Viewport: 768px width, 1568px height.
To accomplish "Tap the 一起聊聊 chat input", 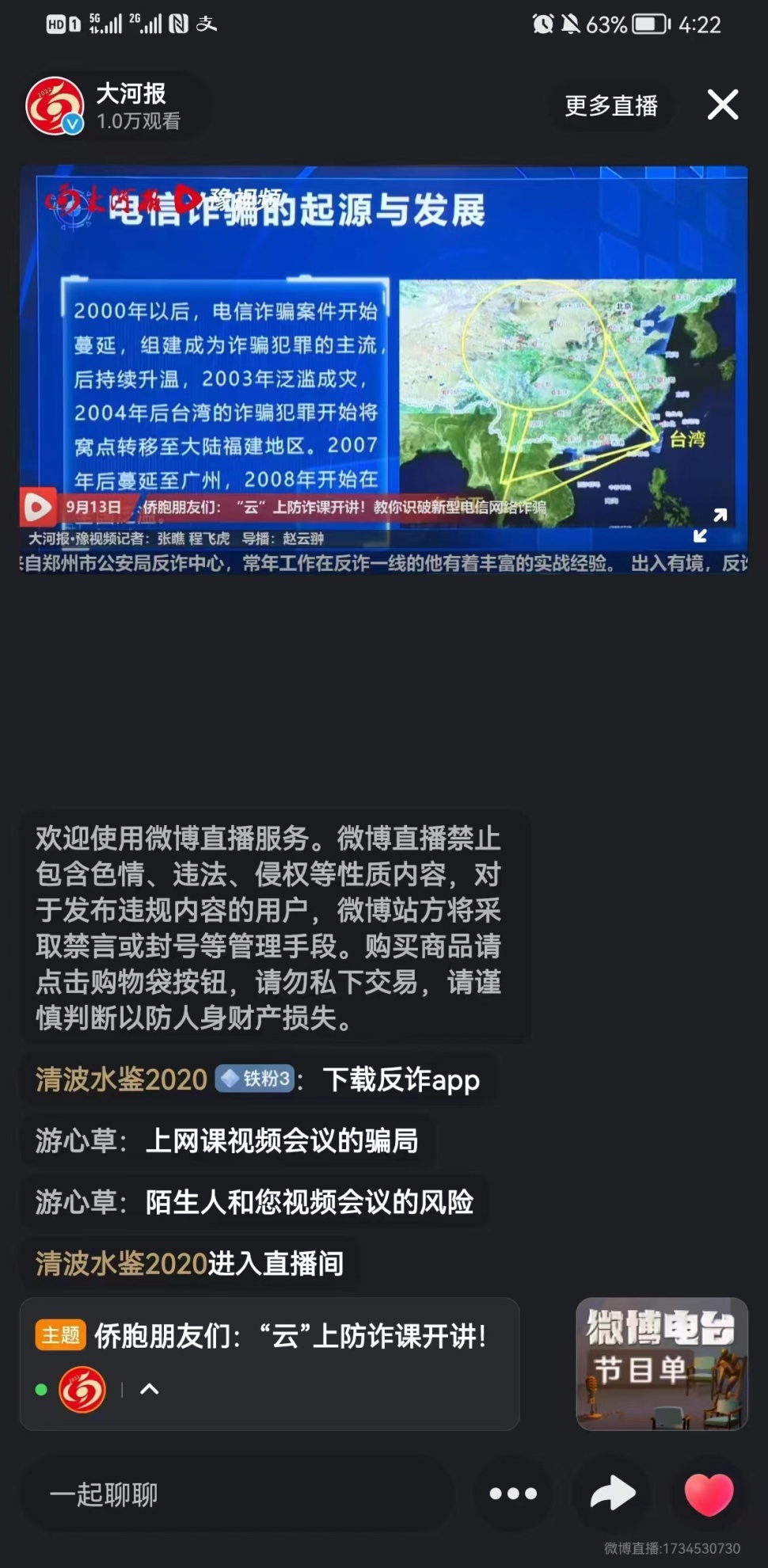I will (238, 1494).
